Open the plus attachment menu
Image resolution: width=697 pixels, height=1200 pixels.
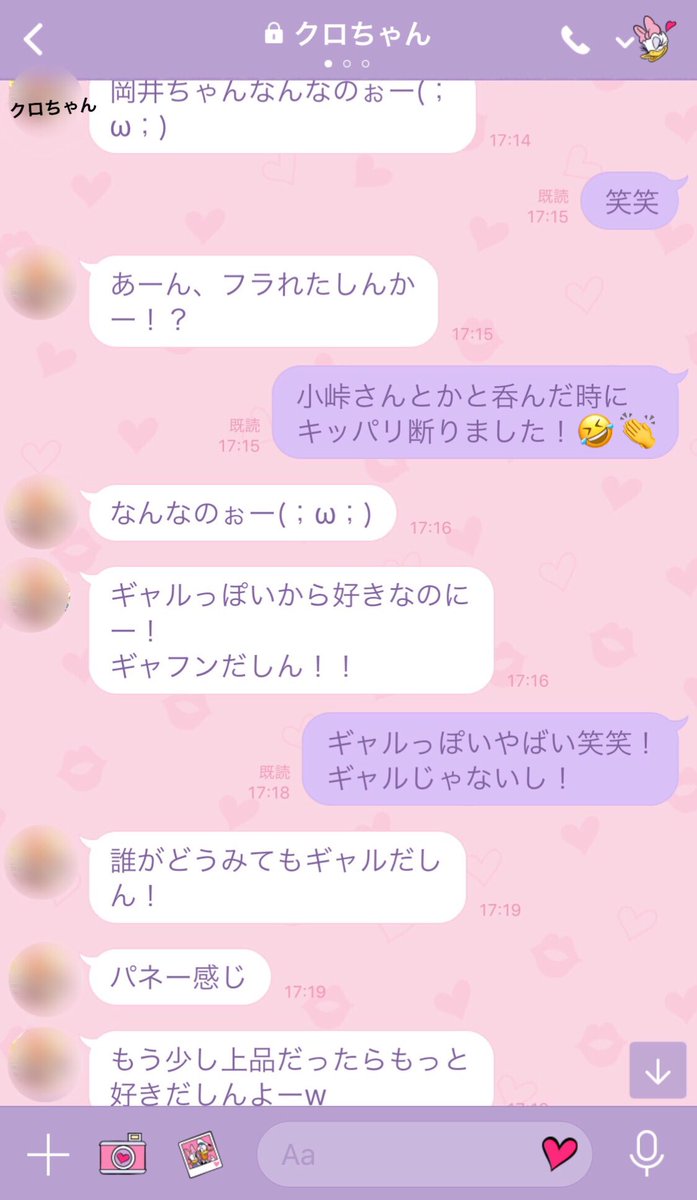tap(47, 1155)
